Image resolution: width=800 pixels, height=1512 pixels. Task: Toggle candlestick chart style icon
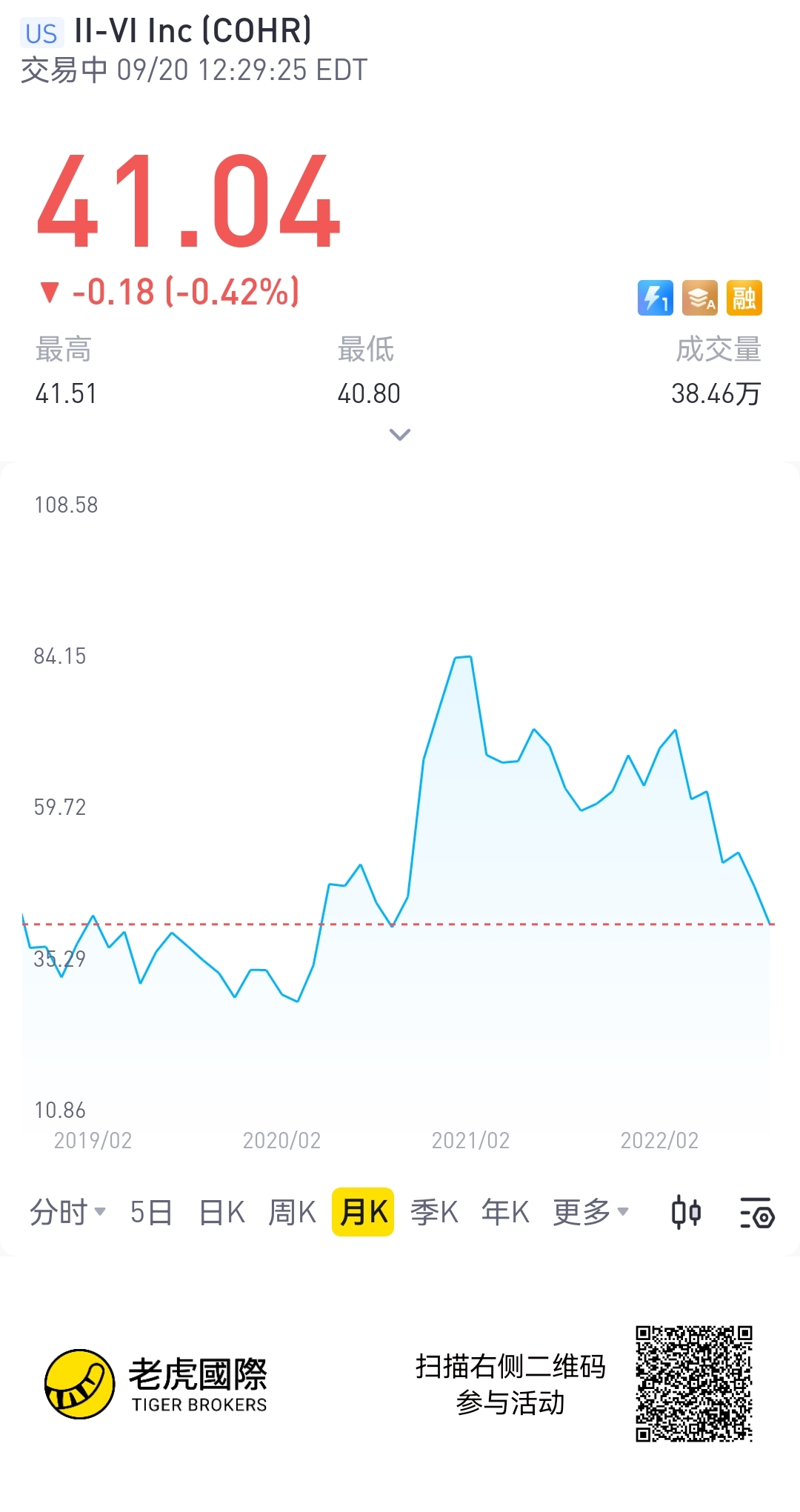[686, 1213]
